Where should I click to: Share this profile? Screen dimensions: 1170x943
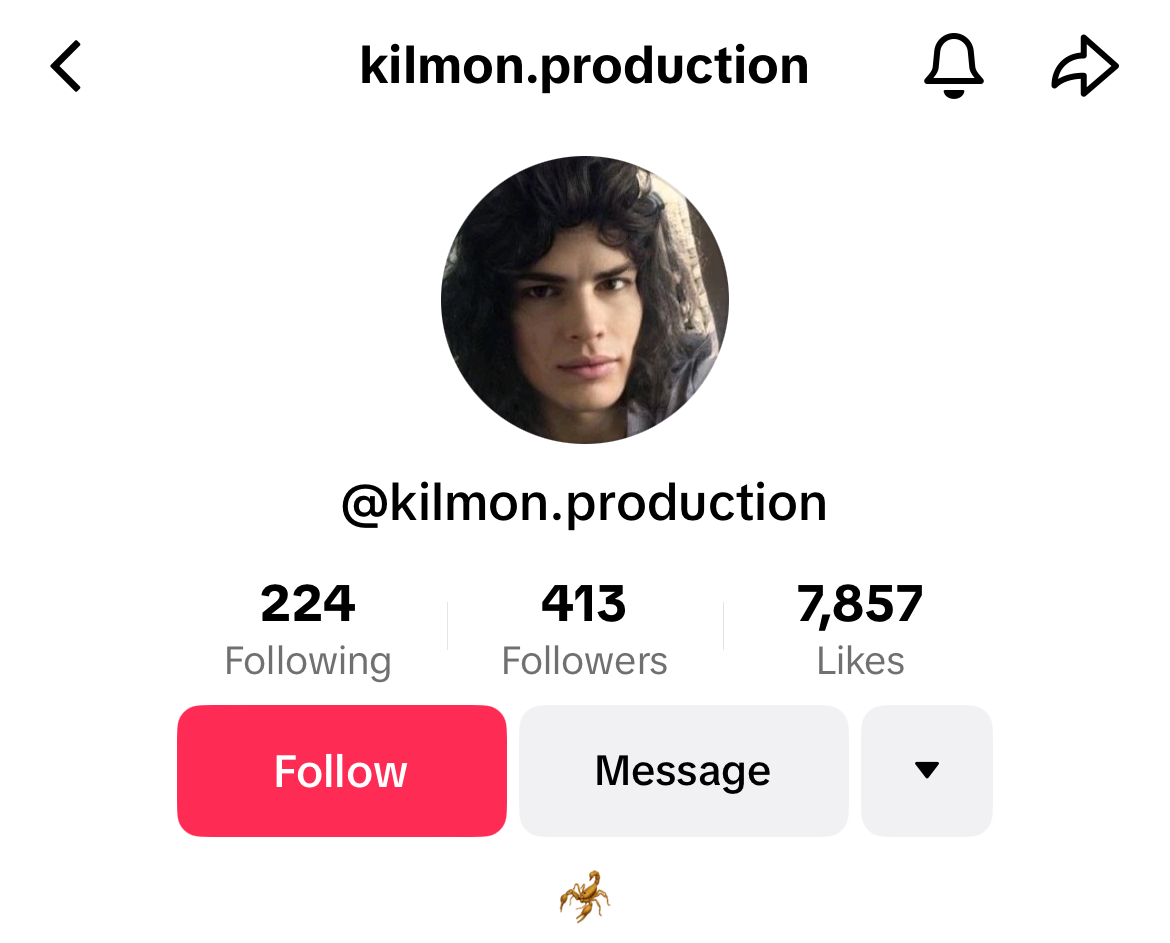(x=1085, y=68)
